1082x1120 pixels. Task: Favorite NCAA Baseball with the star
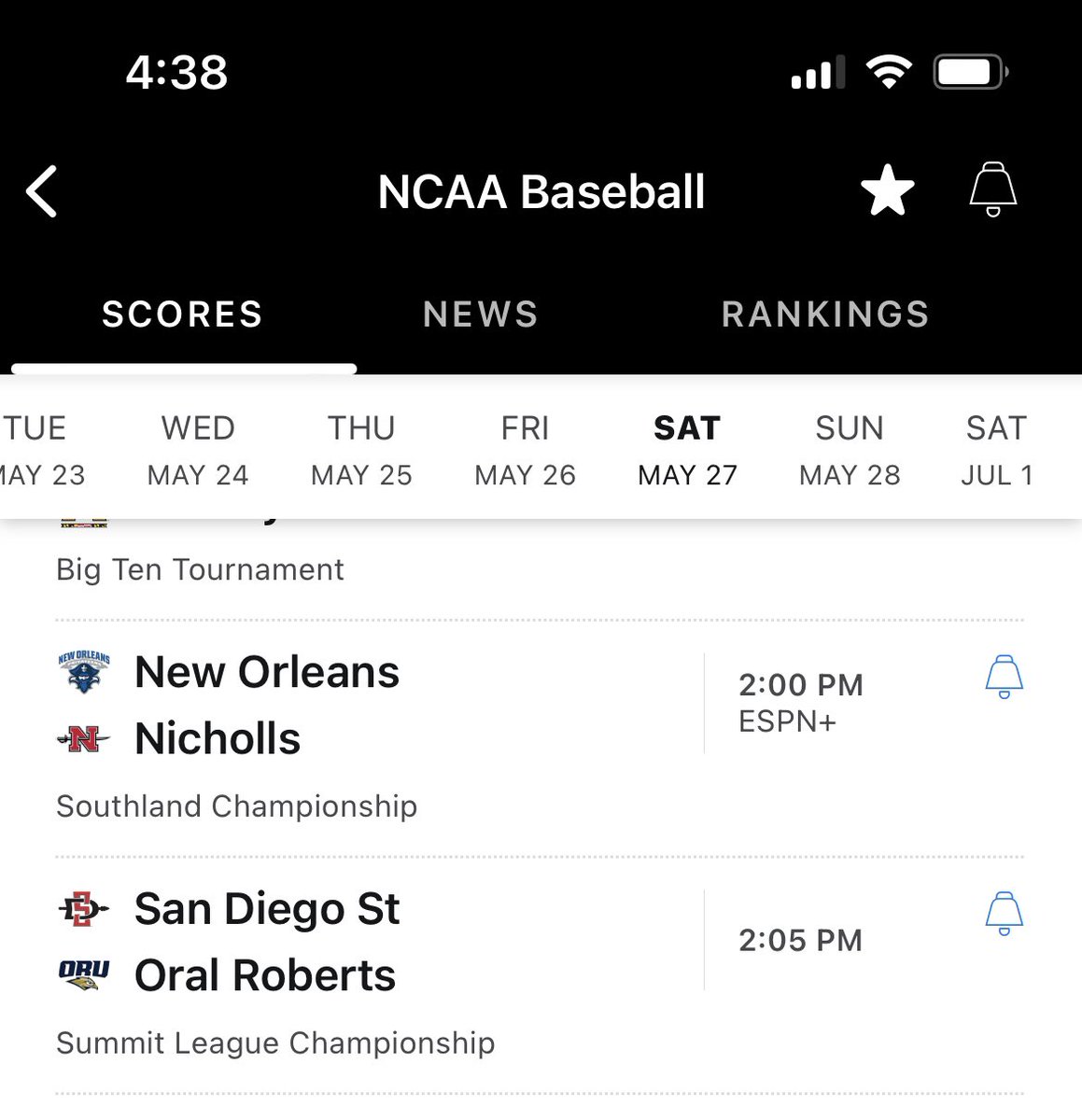click(x=887, y=190)
